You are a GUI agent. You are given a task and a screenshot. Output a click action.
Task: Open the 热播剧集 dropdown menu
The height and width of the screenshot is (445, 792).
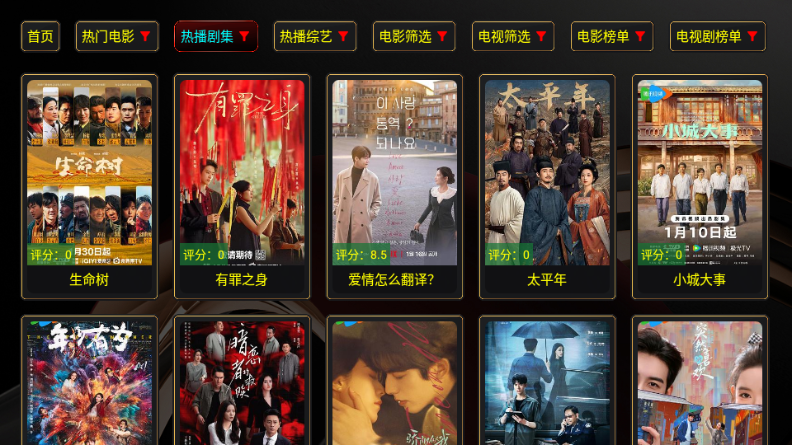click(215, 36)
